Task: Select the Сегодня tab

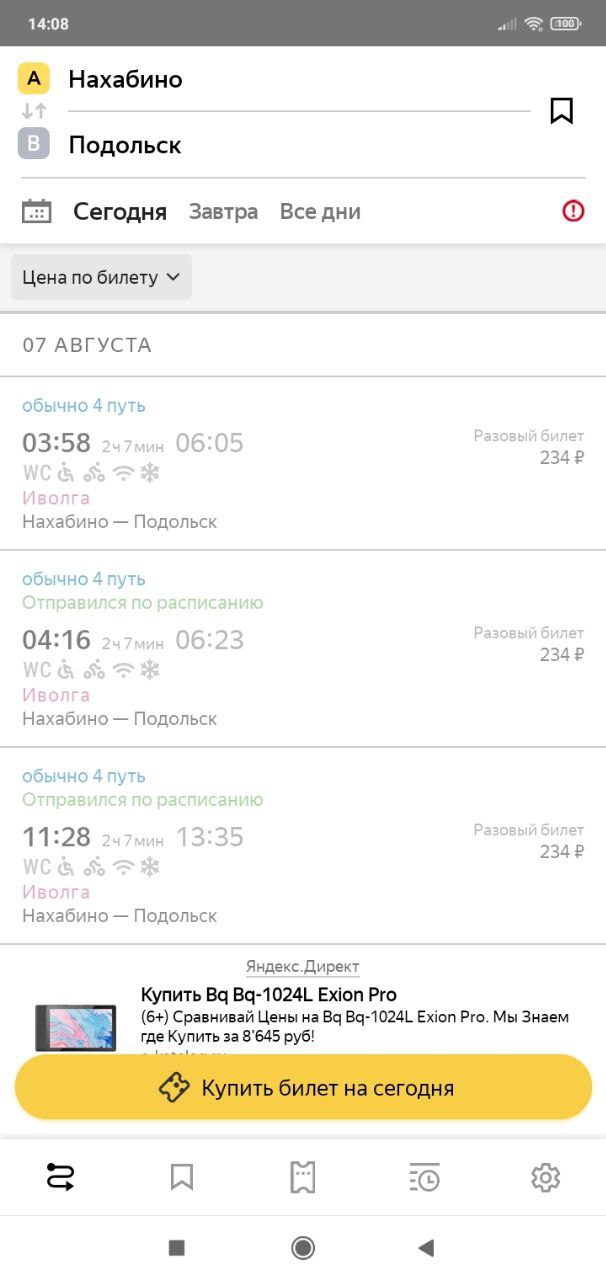Action: point(120,212)
